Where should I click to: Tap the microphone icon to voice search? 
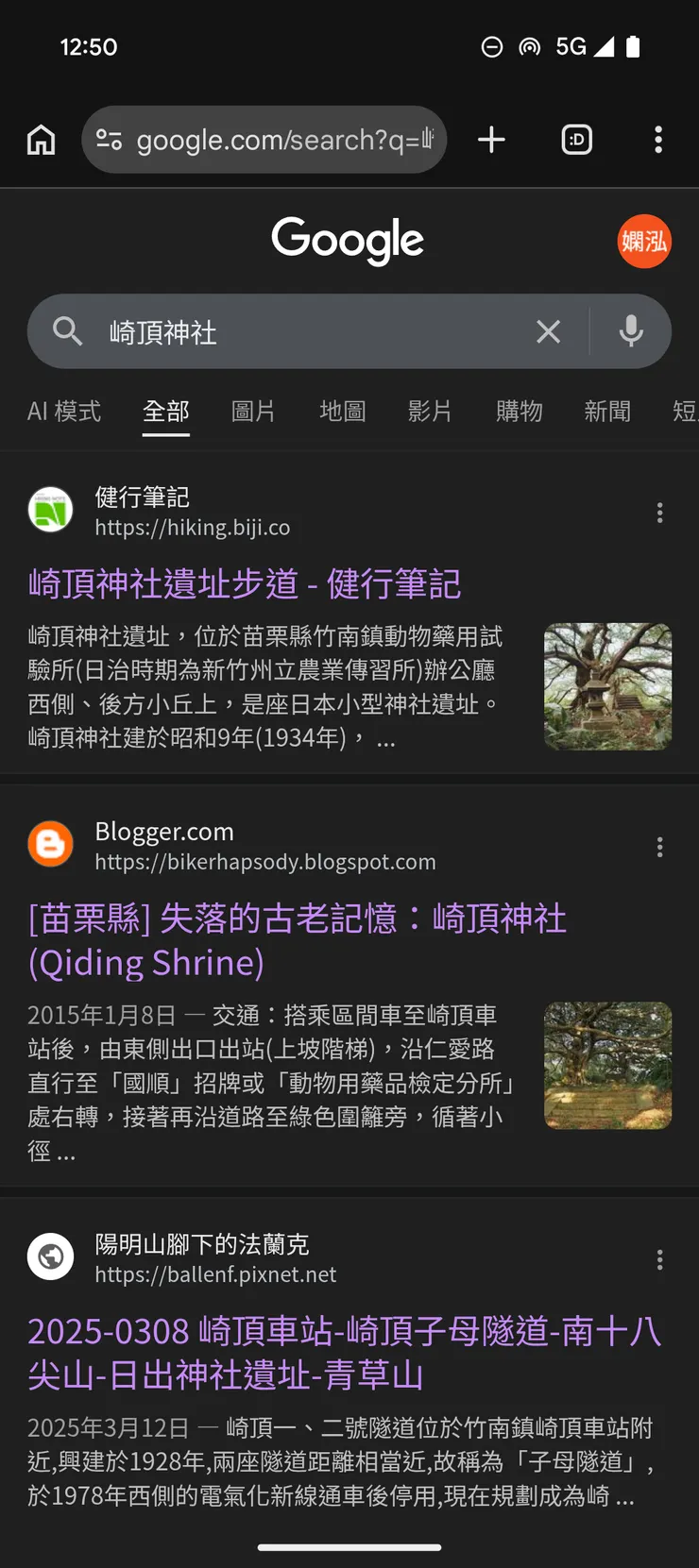(630, 331)
